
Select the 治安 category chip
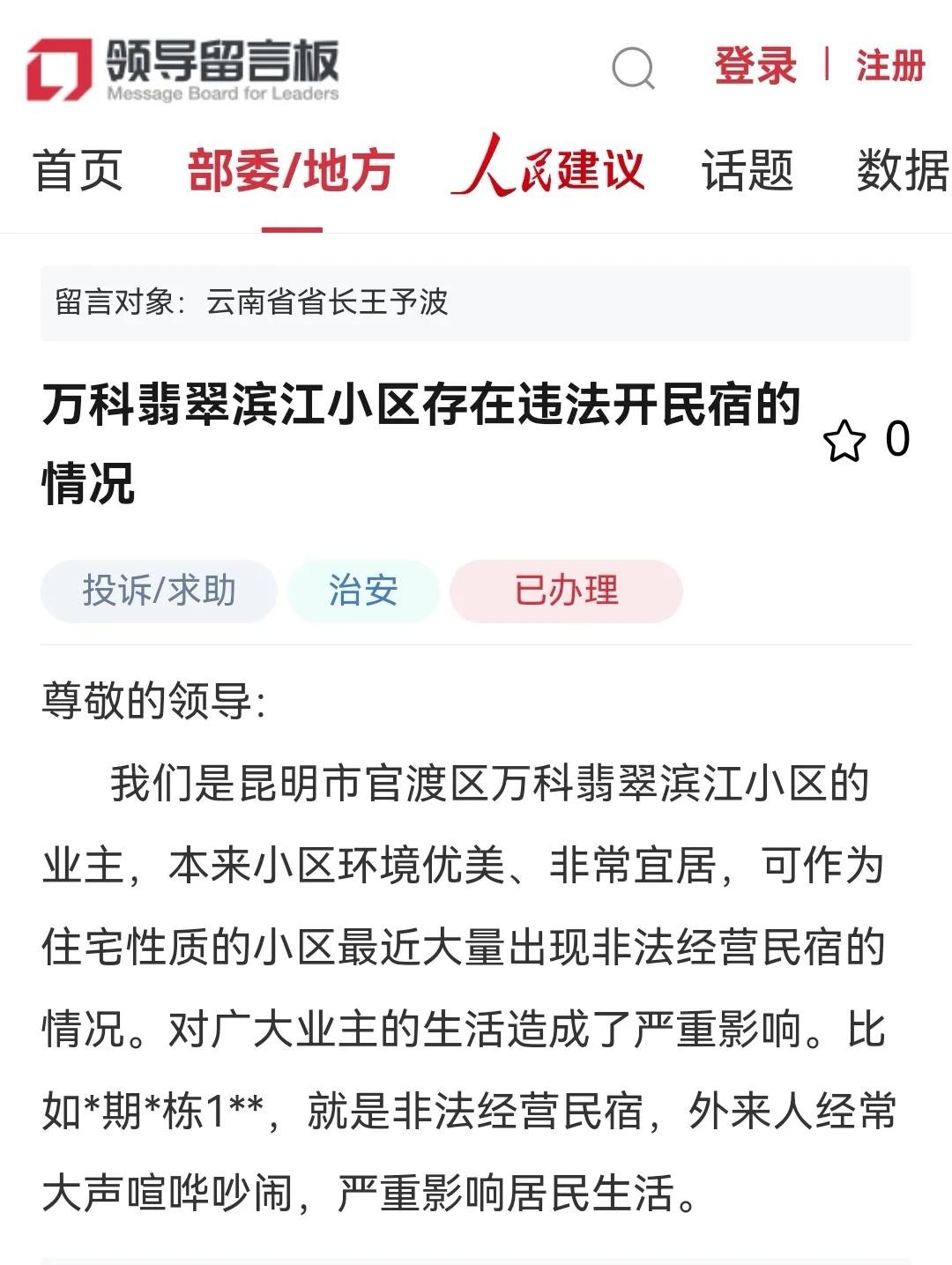[363, 591]
